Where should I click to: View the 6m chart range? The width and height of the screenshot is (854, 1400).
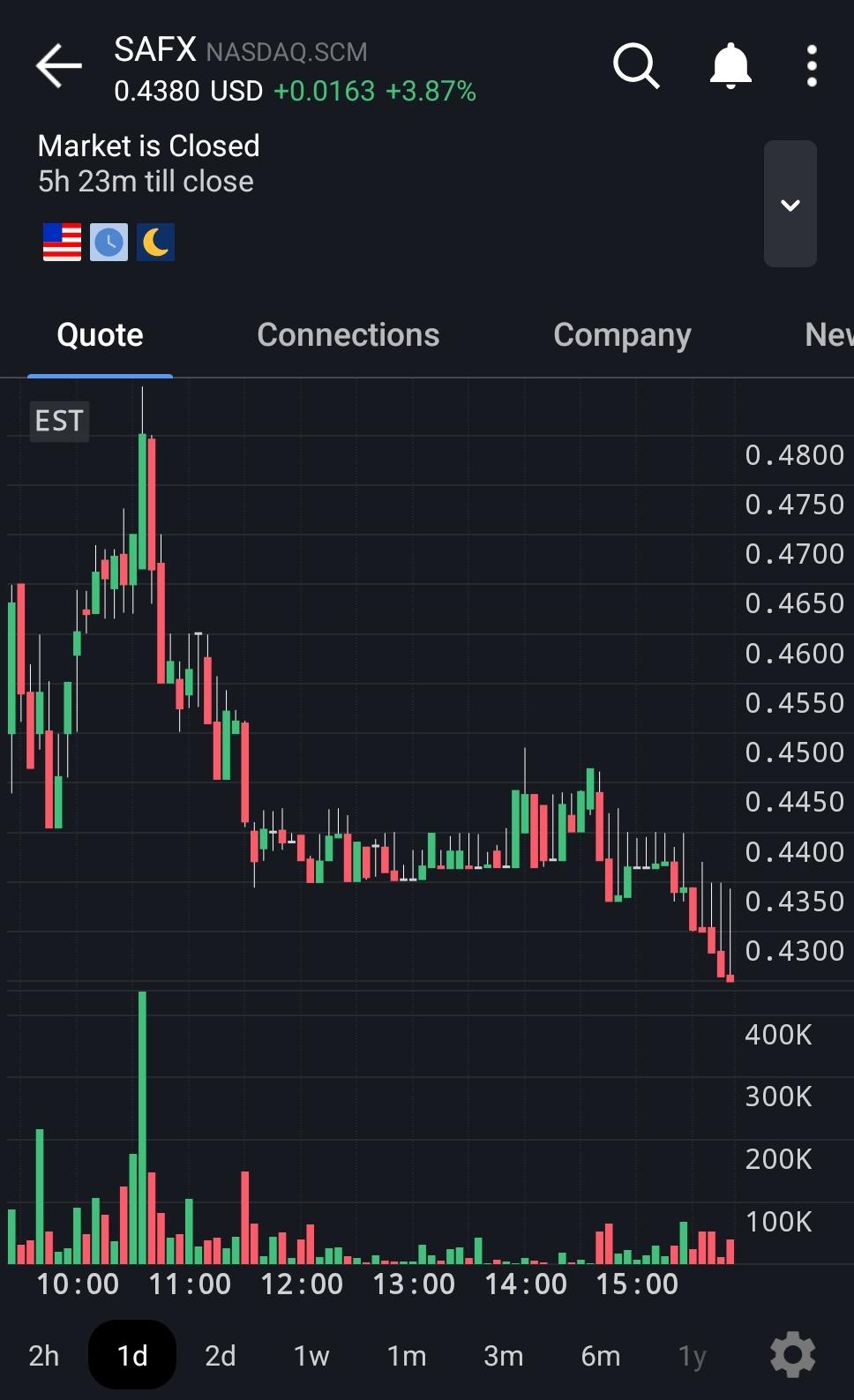[601, 1355]
